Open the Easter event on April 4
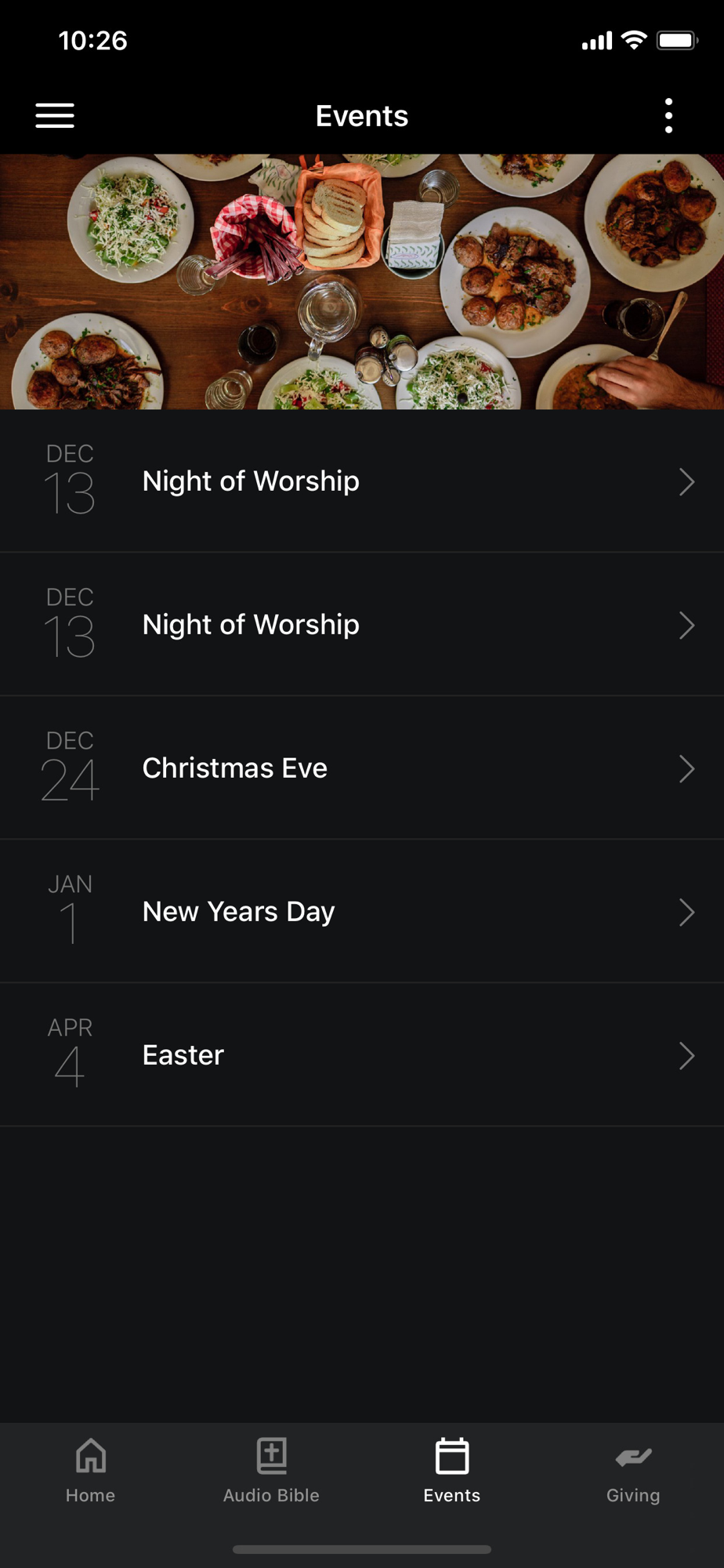 [x=362, y=1054]
